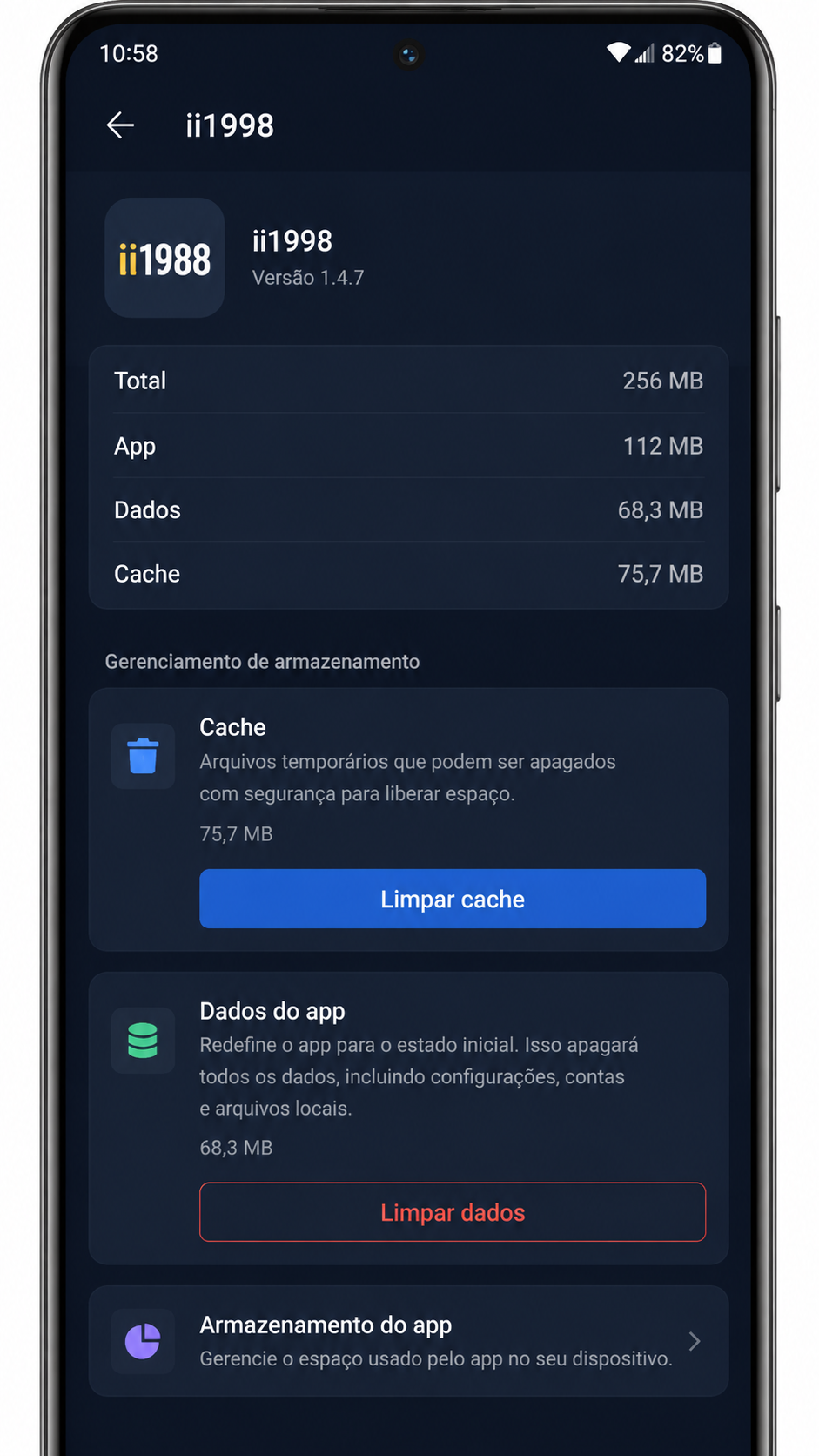
Task: Tap the Limpar dados button
Action: coord(453,1212)
